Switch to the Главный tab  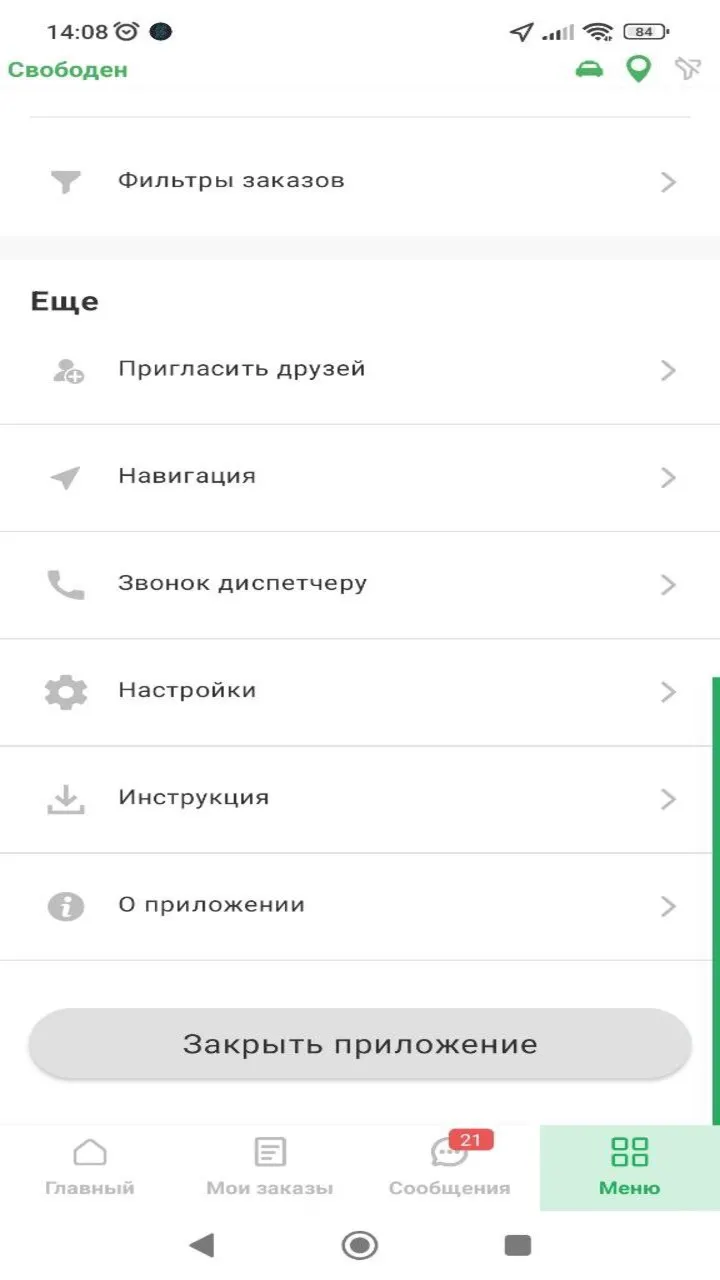point(90,1167)
